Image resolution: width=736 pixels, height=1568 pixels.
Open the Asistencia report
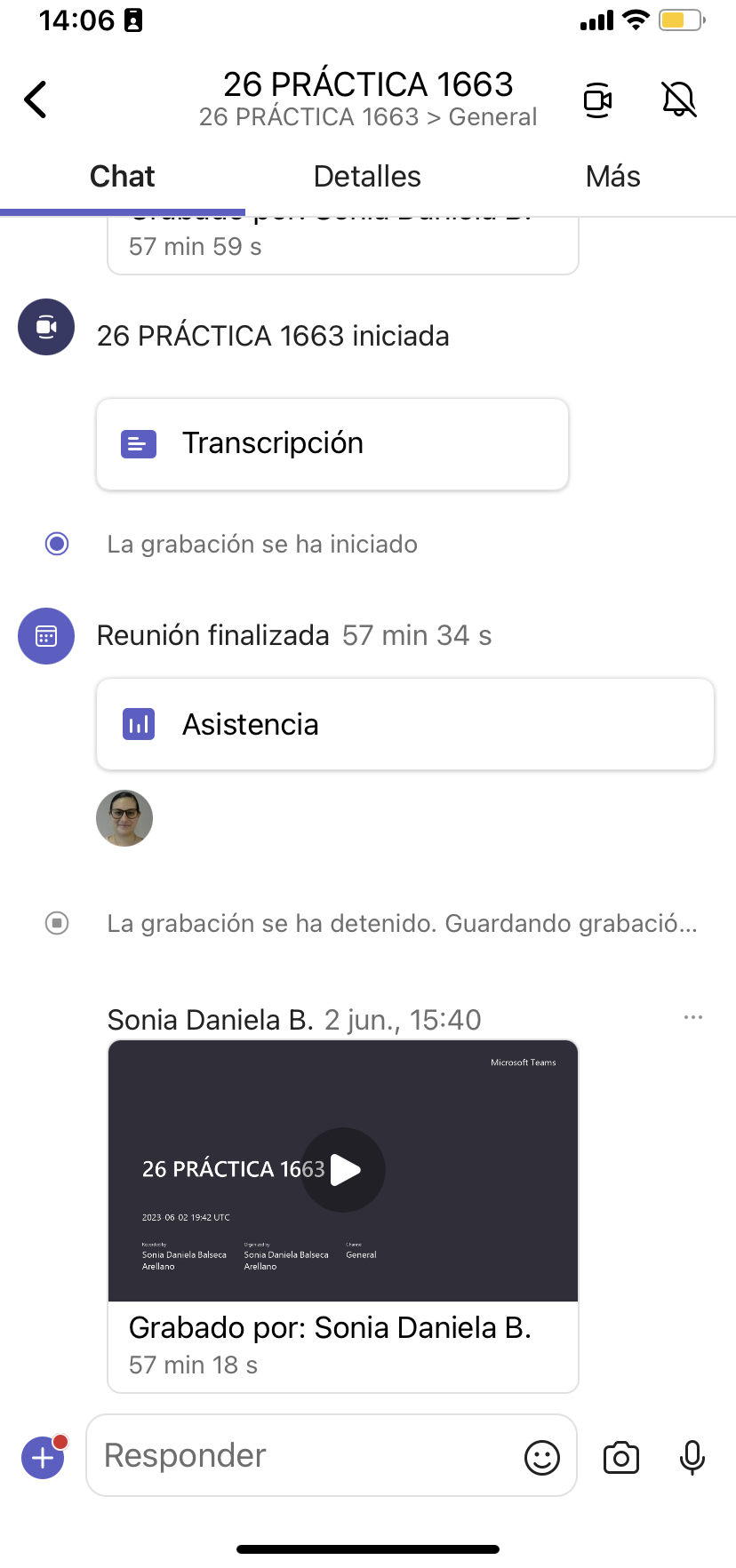pyautogui.click(x=404, y=724)
